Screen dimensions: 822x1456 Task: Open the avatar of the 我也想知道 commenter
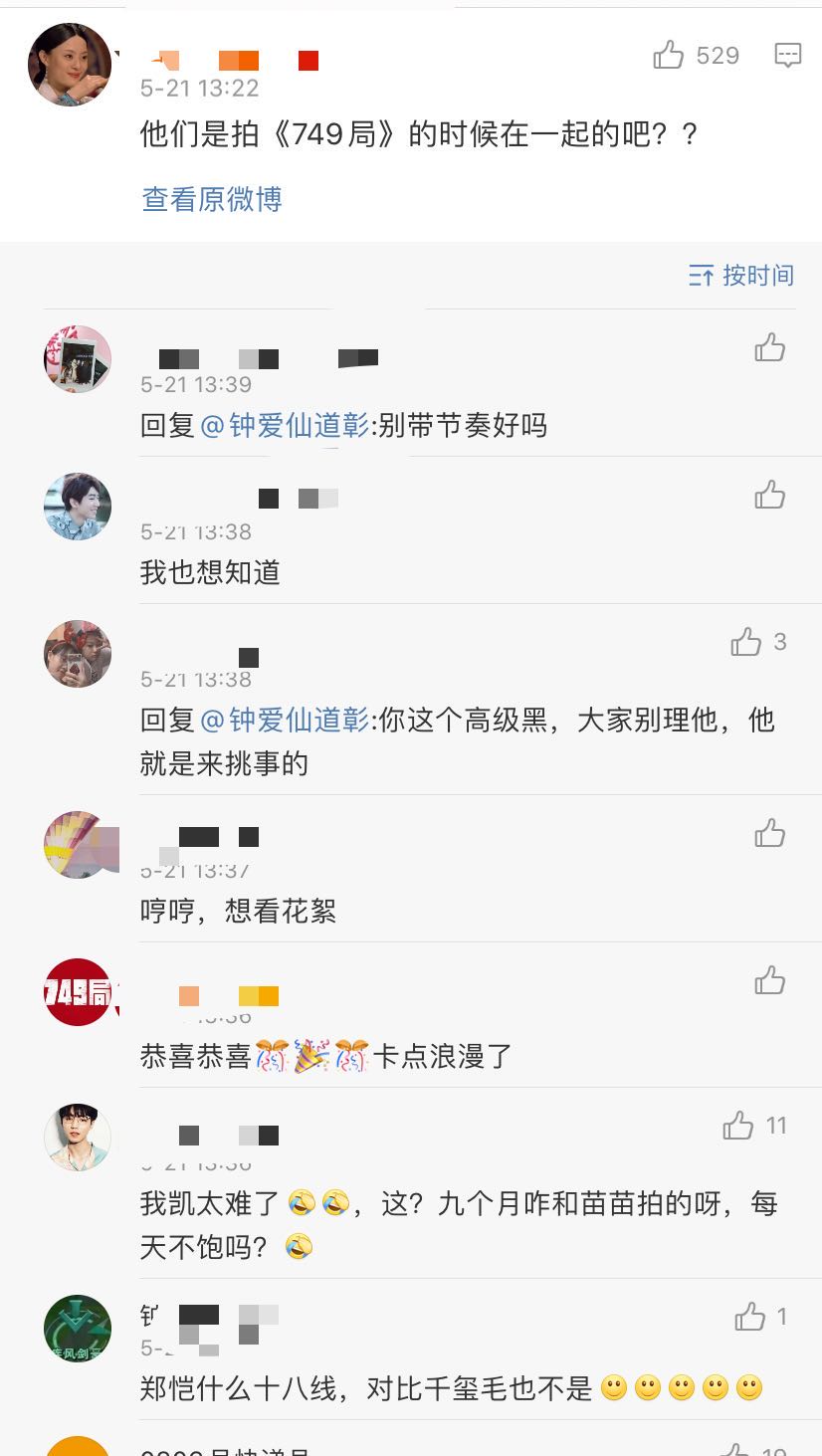click(x=78, y=507)
